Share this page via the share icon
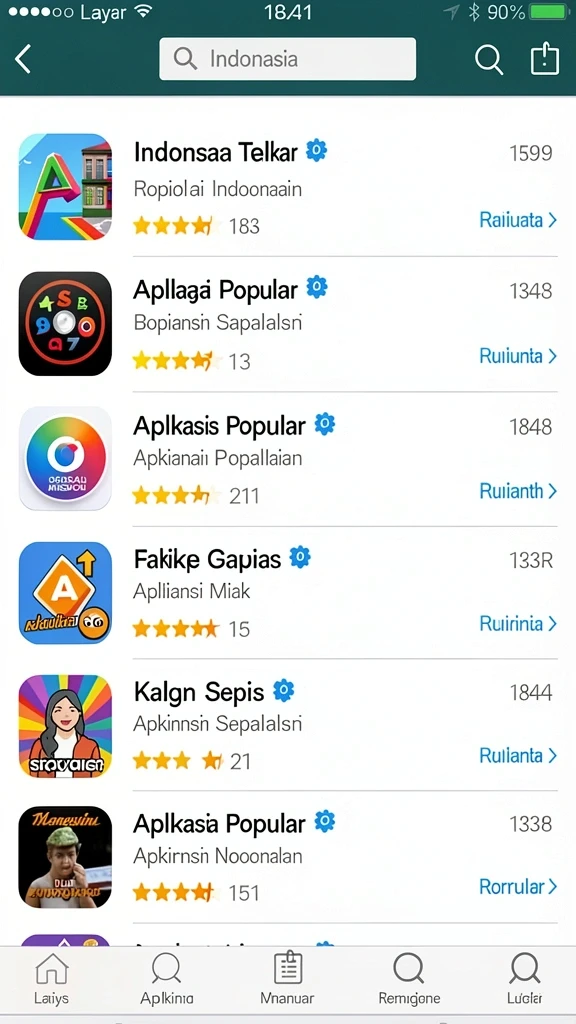The image size is (576, 1024). pyautogui.click(x=544, y=59)
